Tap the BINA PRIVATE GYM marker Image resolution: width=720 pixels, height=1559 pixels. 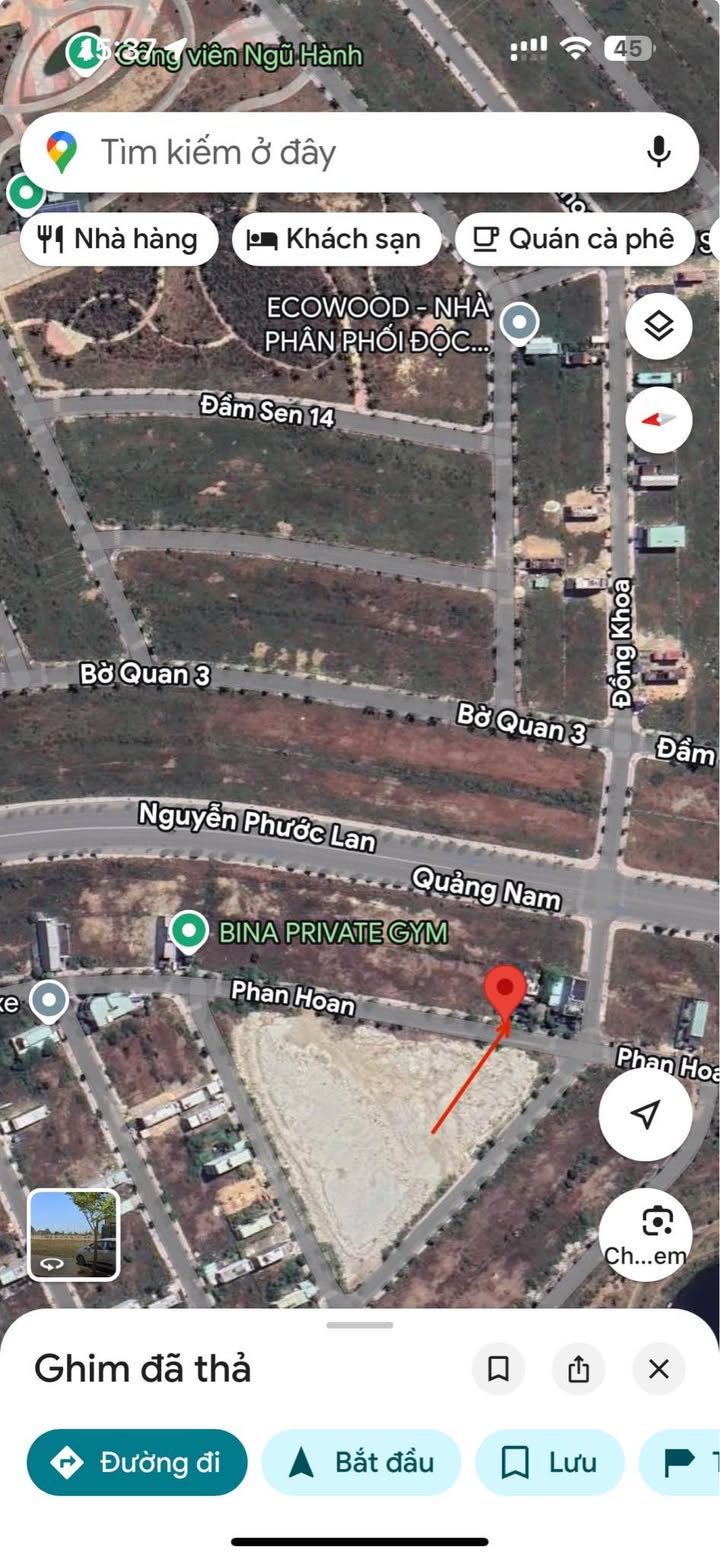coord(187,931)
